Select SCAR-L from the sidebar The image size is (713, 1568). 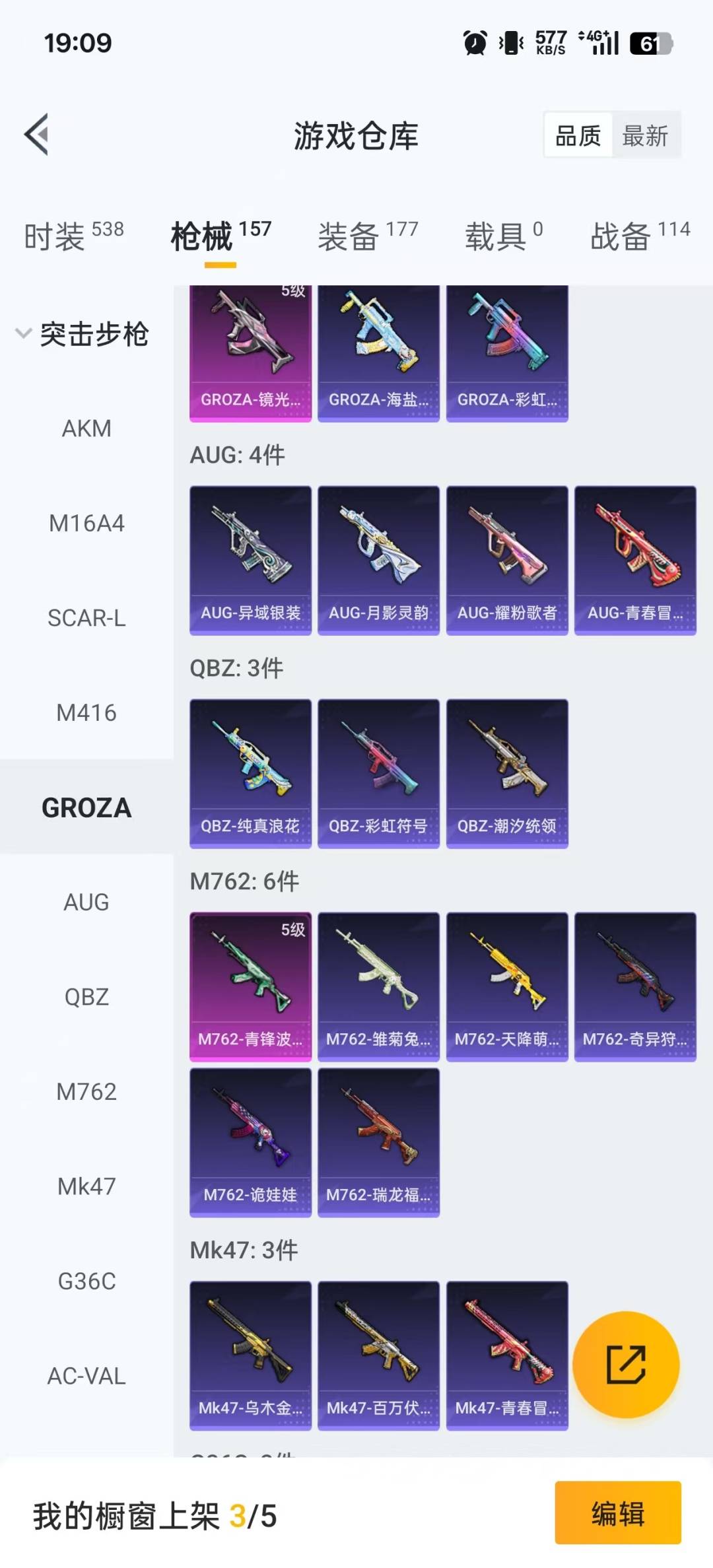pos(86,618)
